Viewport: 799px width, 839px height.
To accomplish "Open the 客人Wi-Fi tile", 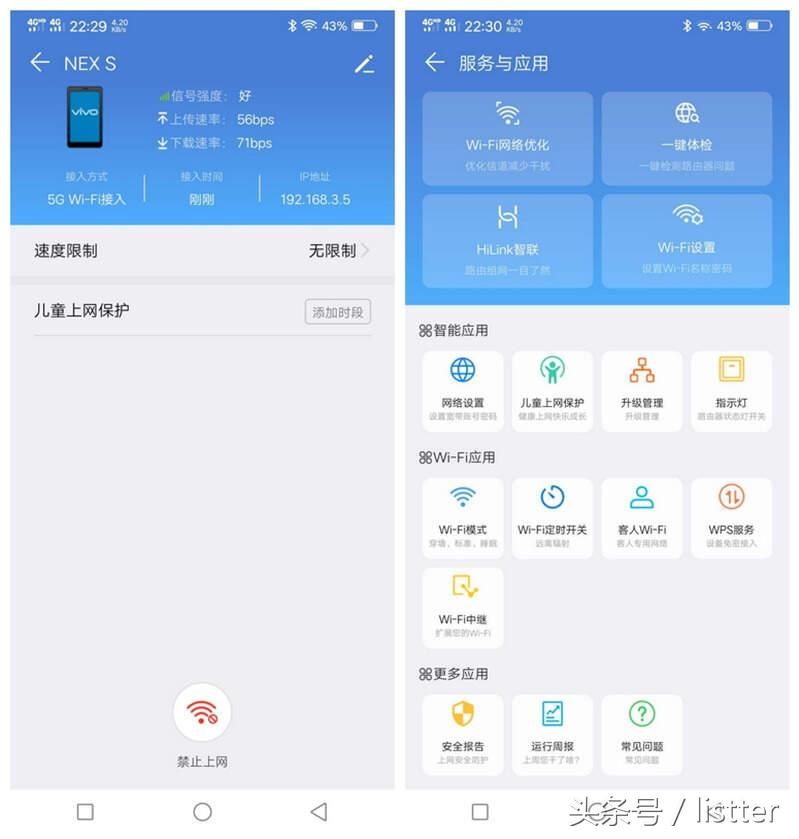I will tap(641, 517).
